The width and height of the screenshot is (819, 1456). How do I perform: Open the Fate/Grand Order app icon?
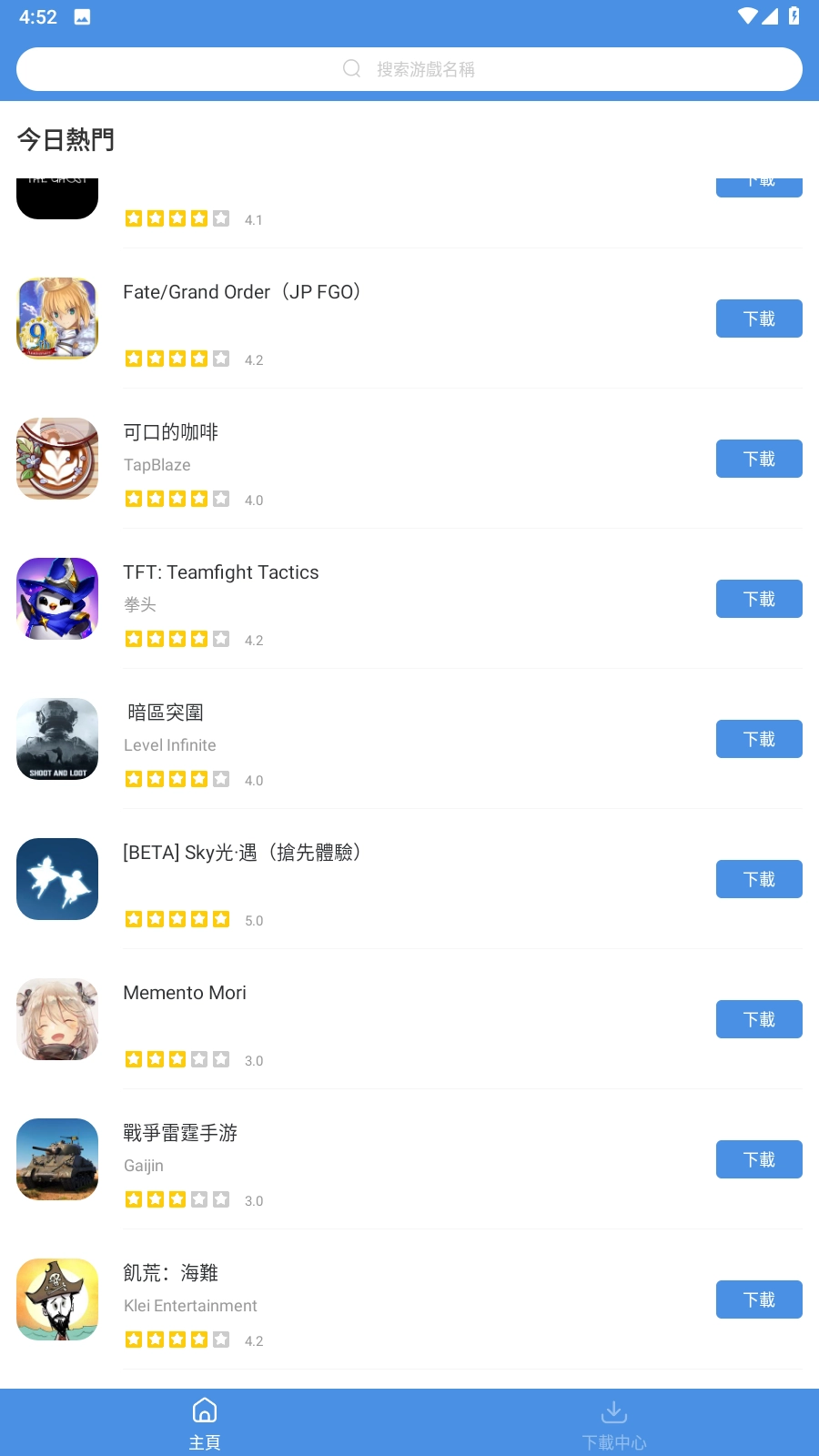(x=56, y=318)
